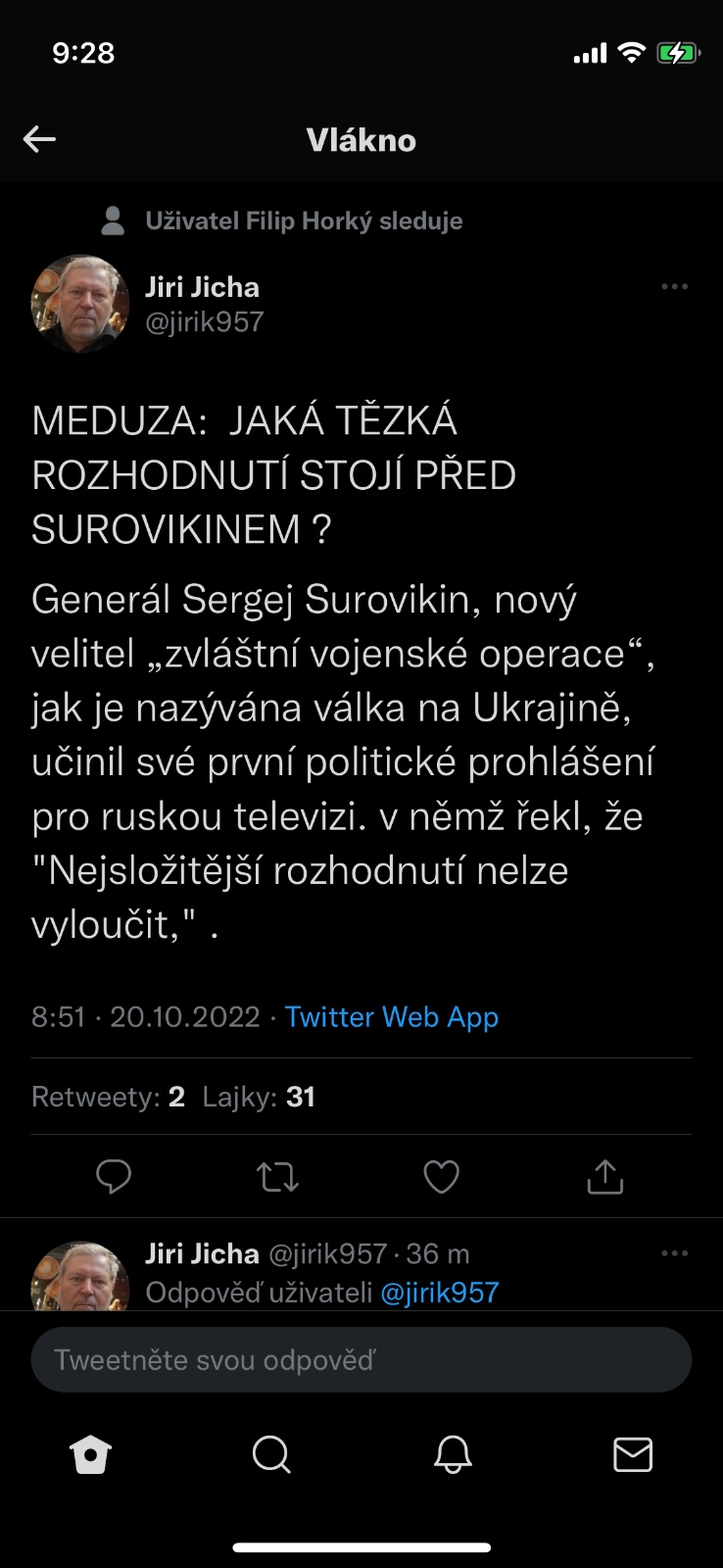Reply to the tweet with comment icon
The width and height of the screenshot is (723, 1568).
tap(114, 1176)
